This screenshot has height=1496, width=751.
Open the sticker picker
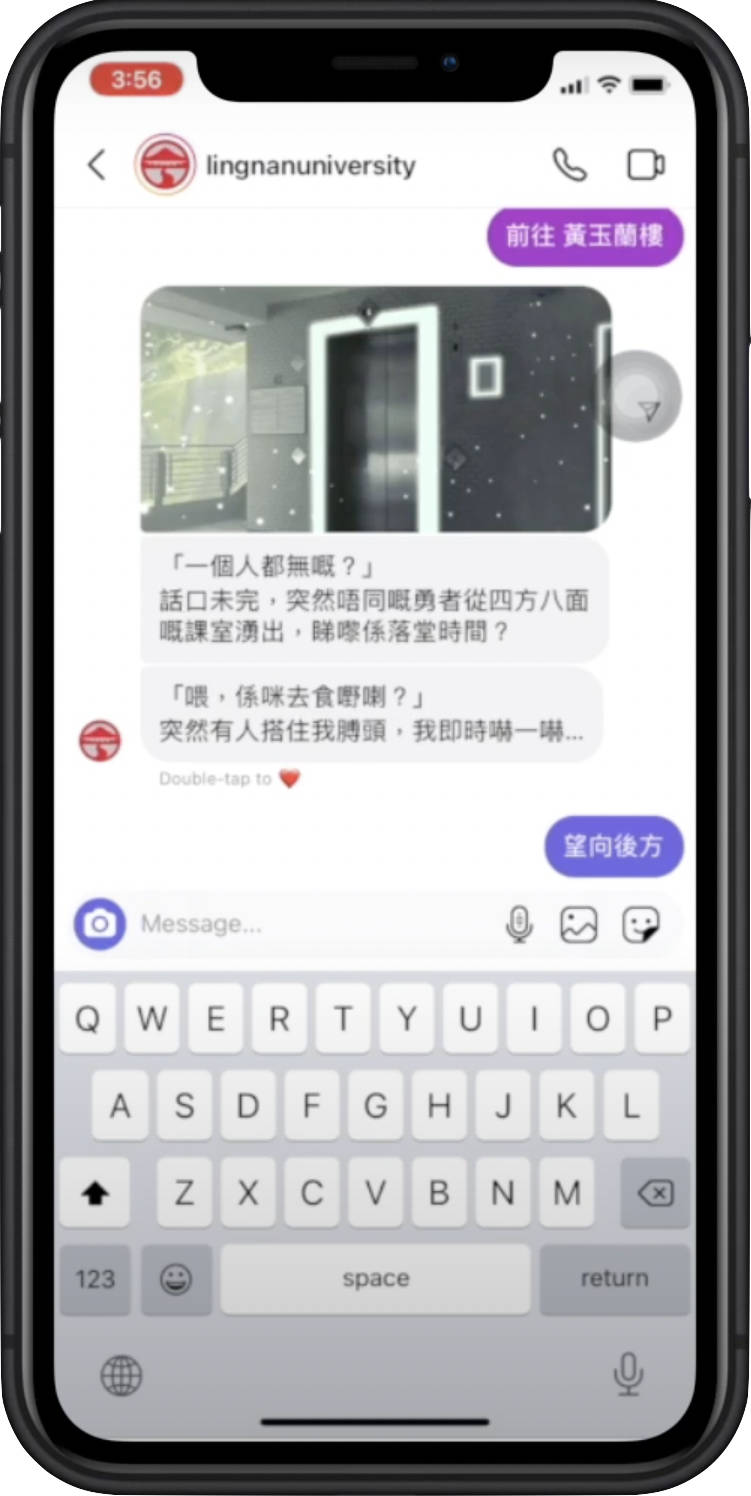pos(640,925)
